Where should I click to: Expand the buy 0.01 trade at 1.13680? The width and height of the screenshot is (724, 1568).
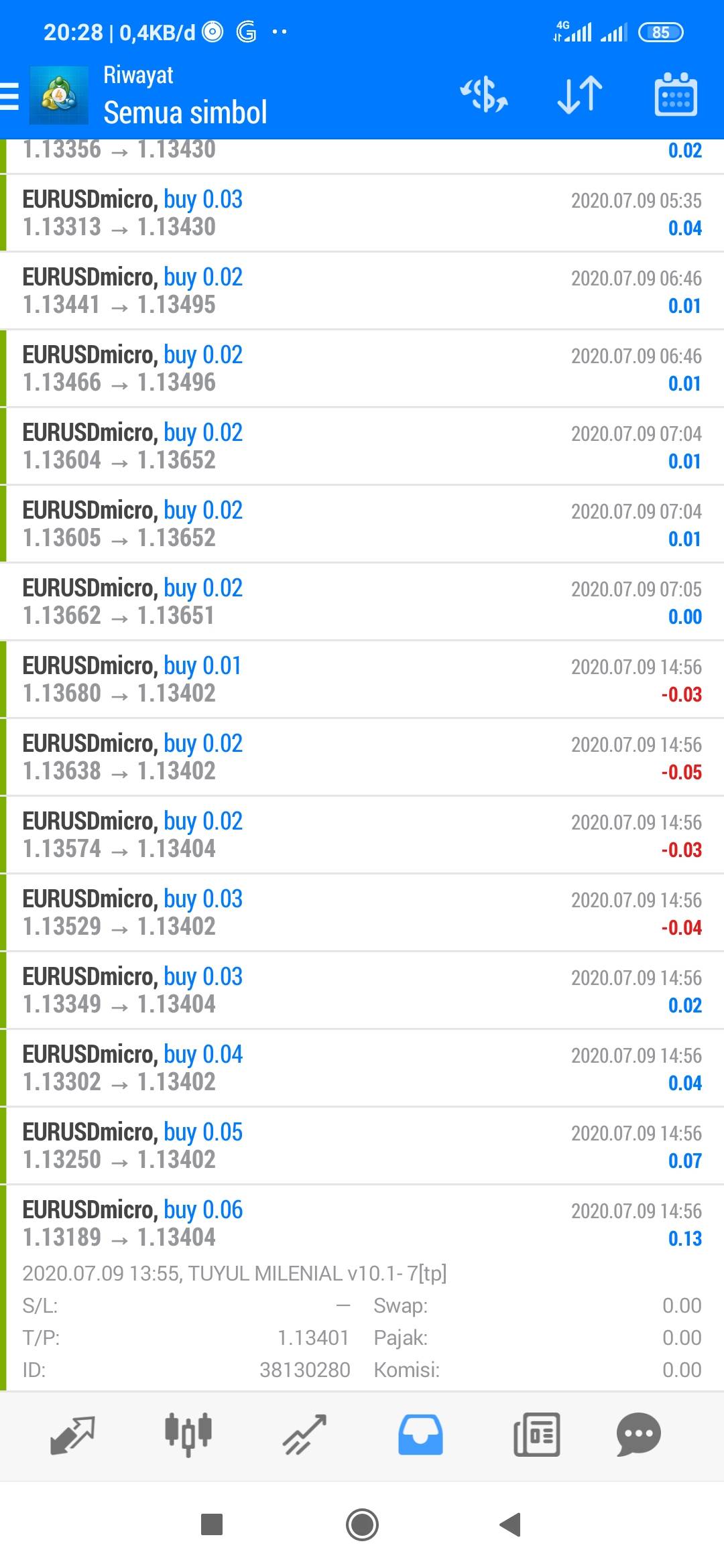362,679
